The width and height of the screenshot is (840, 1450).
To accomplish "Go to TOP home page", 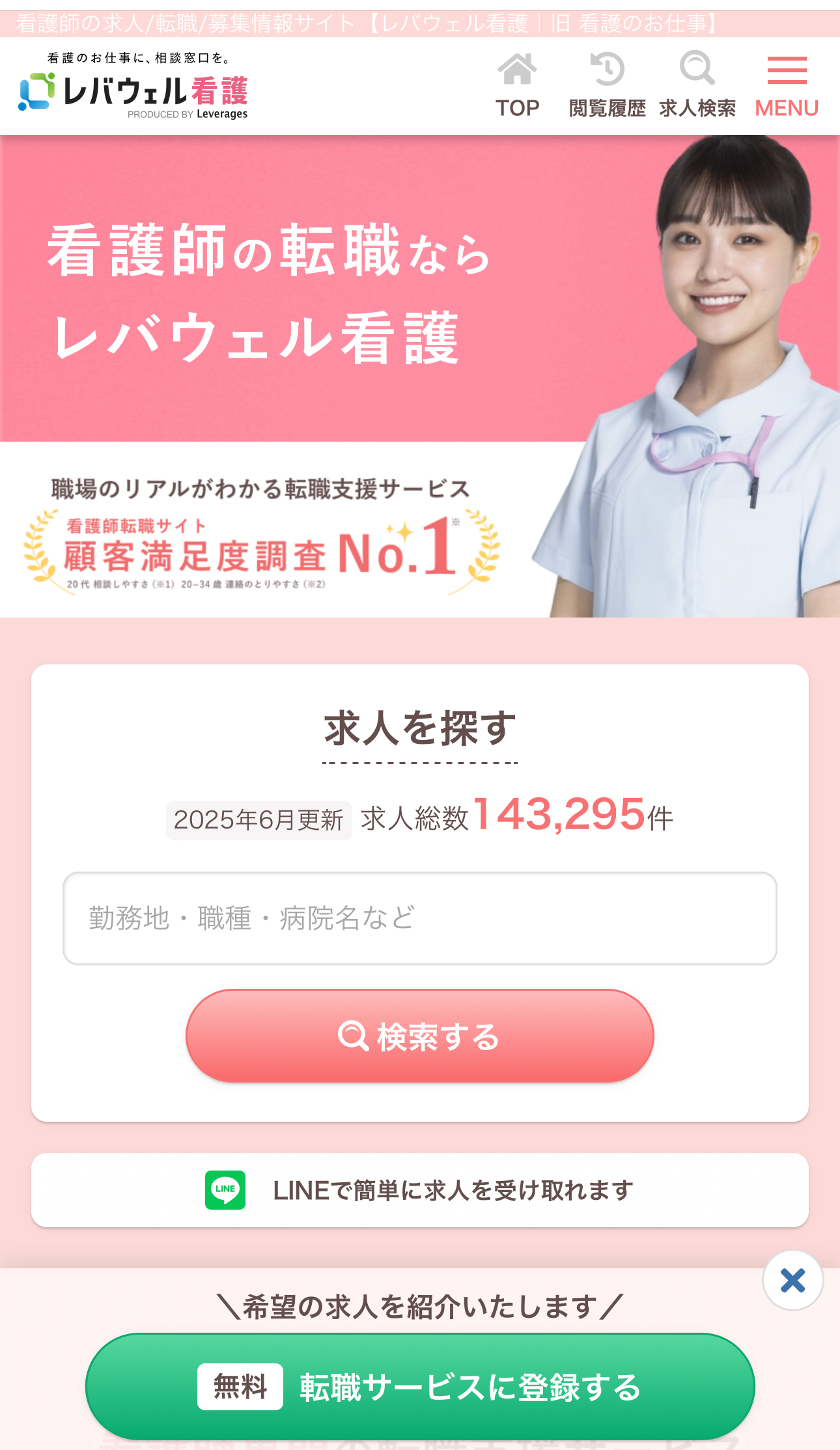I will pos(518,85).
